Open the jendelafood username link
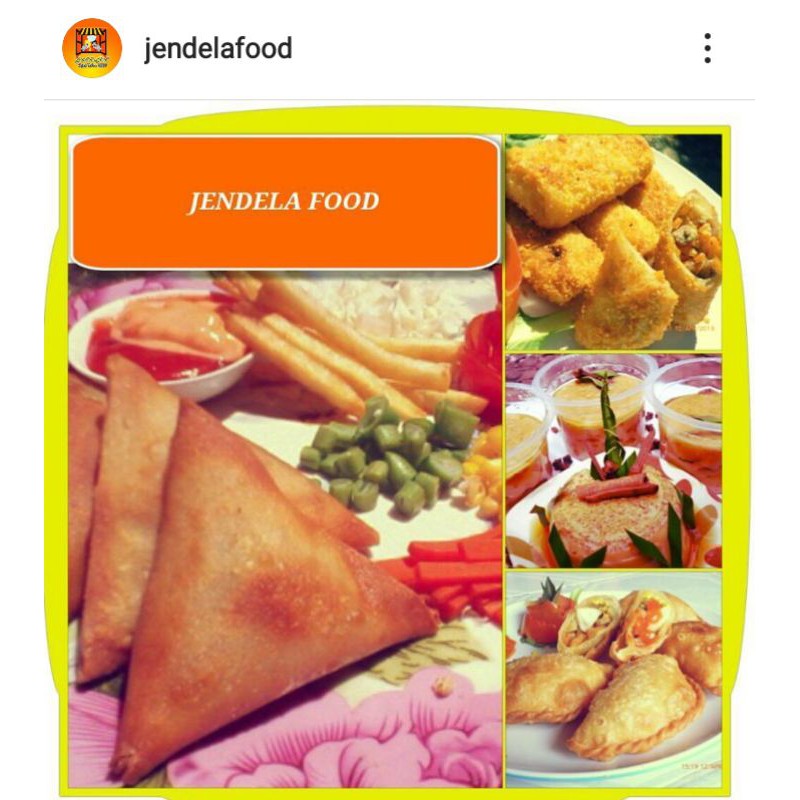Image resolution: width=800 pixels, height=800 pixels. (218, 48)
